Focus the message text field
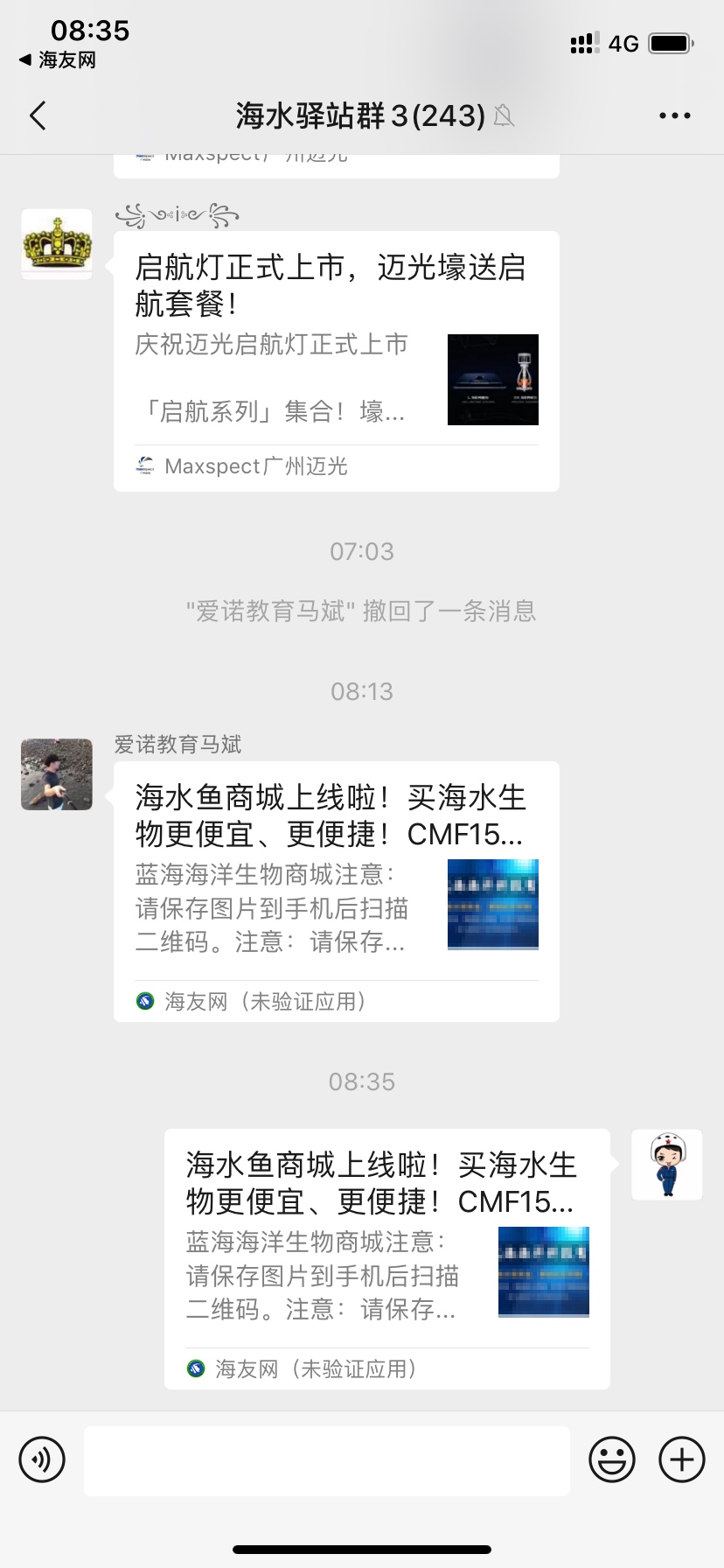This screenshot has width=724, height=1568. pos(326,1460)
